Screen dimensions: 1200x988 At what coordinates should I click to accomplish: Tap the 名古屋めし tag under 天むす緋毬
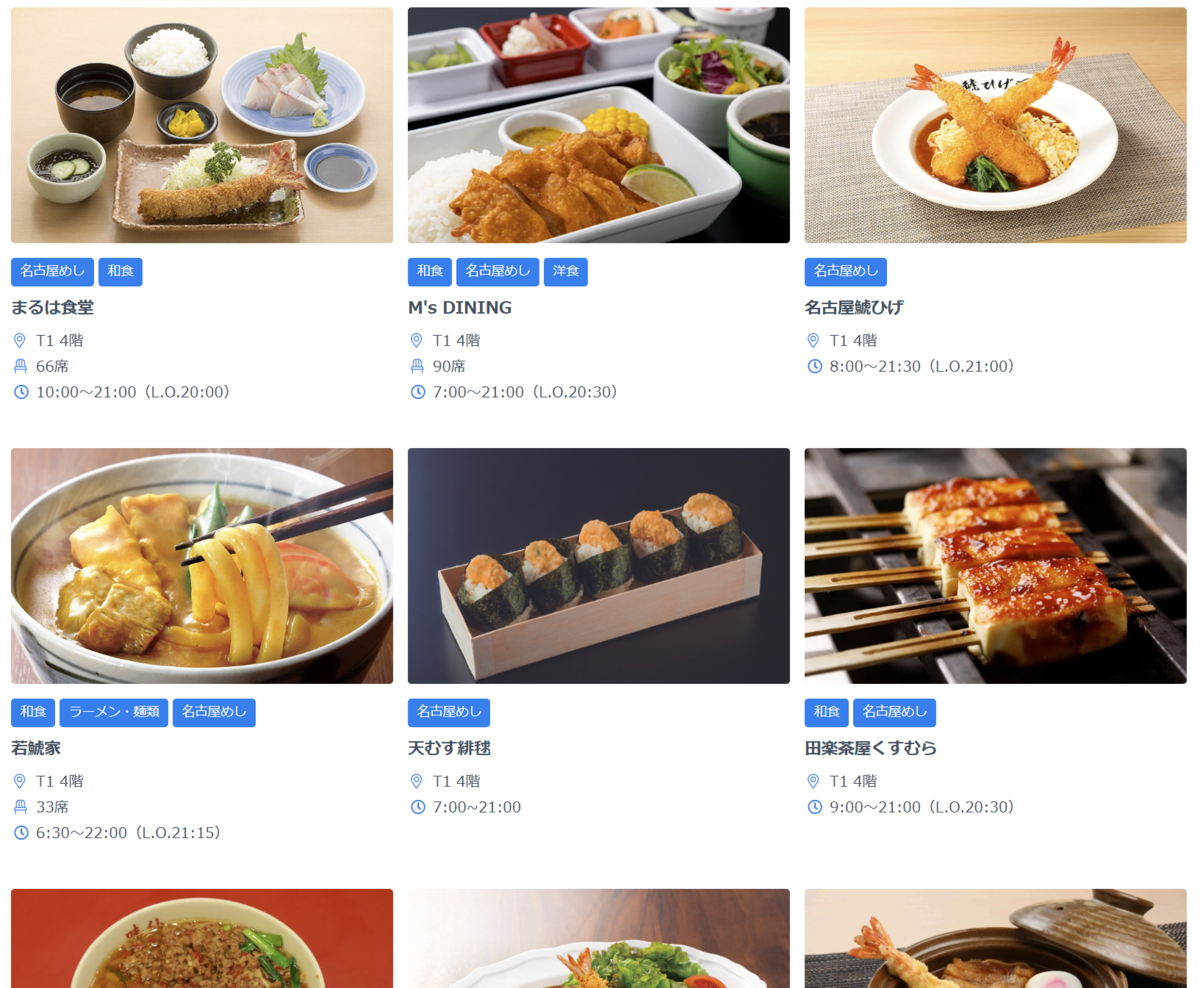[449, 712]
